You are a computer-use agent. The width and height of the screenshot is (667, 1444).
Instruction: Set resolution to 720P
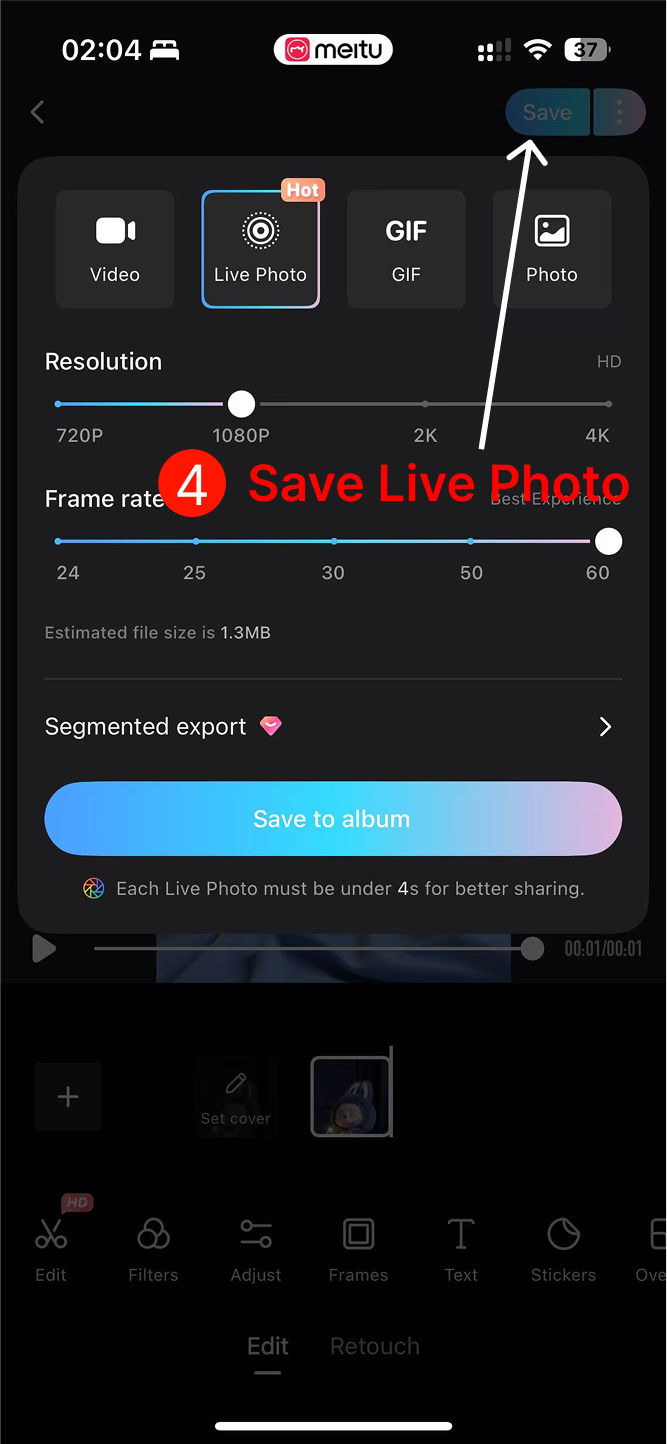[59, 404]
